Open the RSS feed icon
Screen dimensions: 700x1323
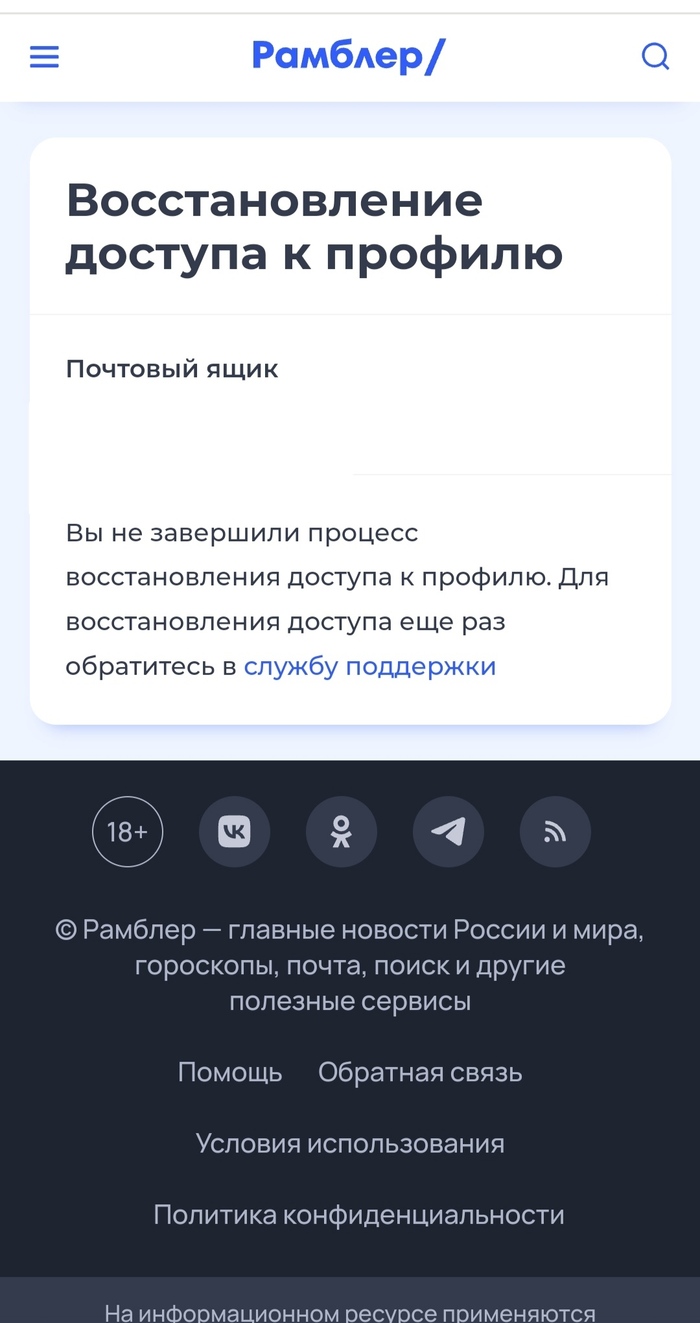pyautogui.click(x=555, y=831)
